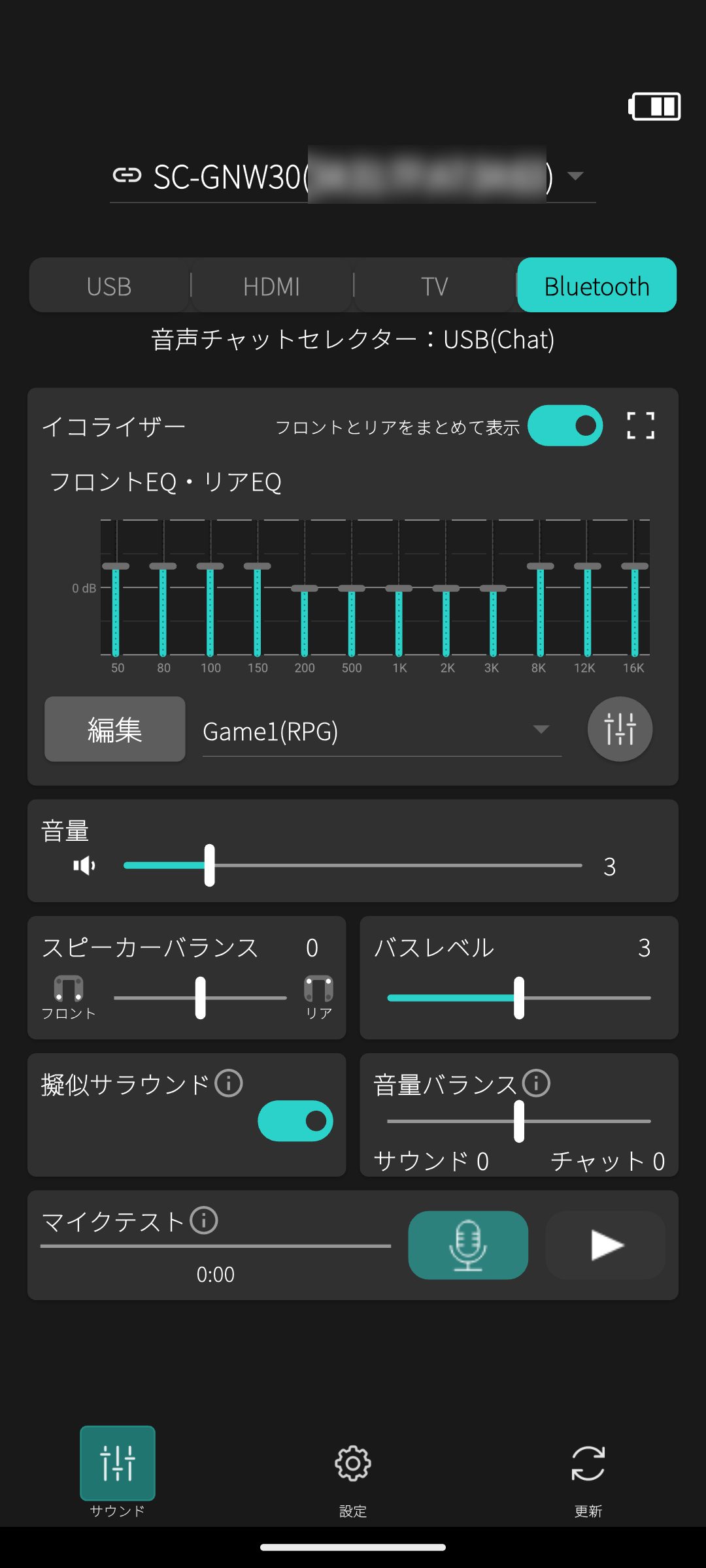Open 設定 via the gear icon
The width and height of the screenshot is (706, 1568).
tap(352, 1463)
